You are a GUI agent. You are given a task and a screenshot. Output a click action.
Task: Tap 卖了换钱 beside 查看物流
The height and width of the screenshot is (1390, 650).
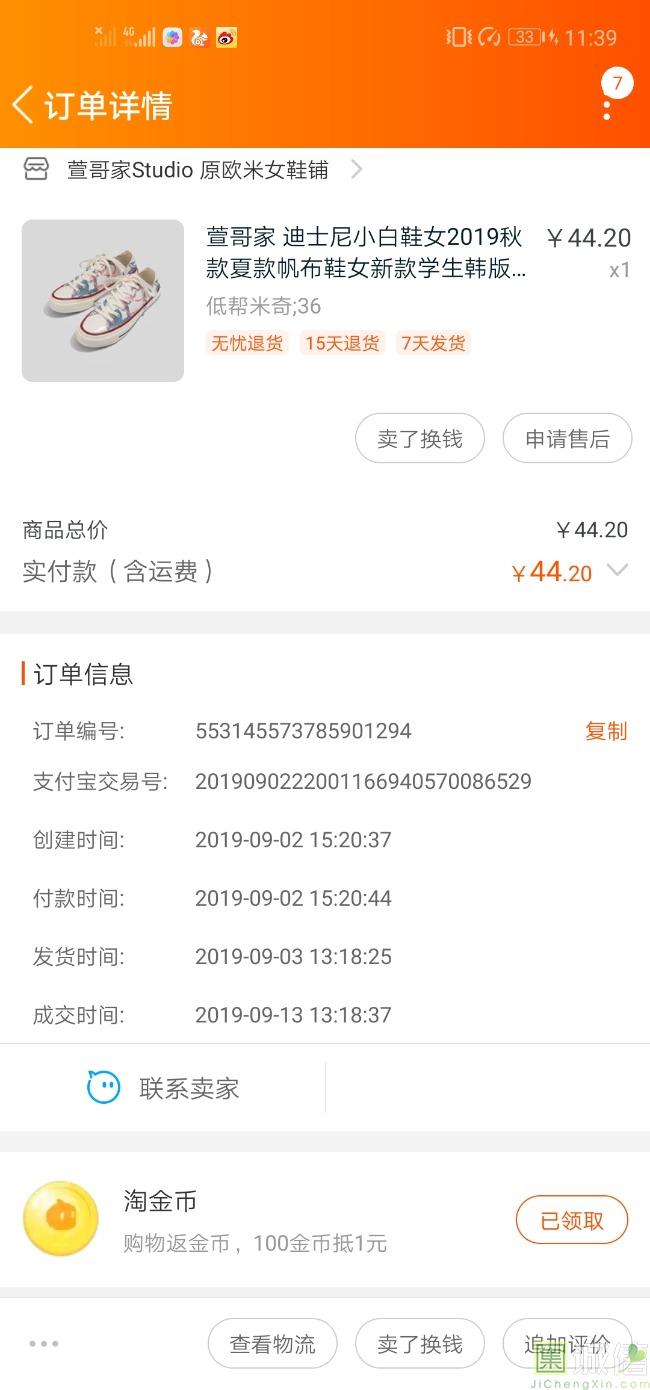click(x=420, y=1344)
